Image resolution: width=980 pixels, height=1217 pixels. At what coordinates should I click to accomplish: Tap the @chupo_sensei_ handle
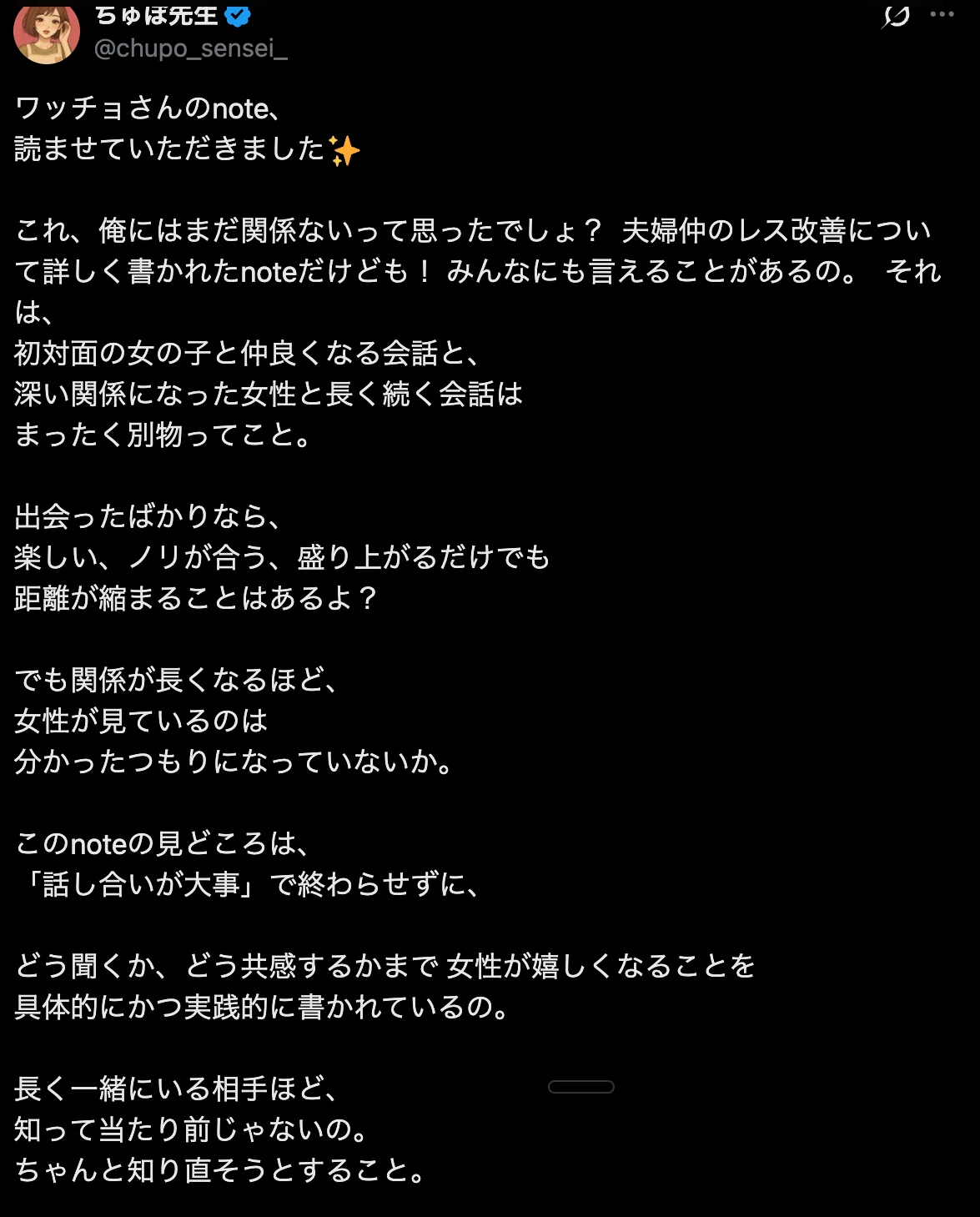[x=191, y=48]
